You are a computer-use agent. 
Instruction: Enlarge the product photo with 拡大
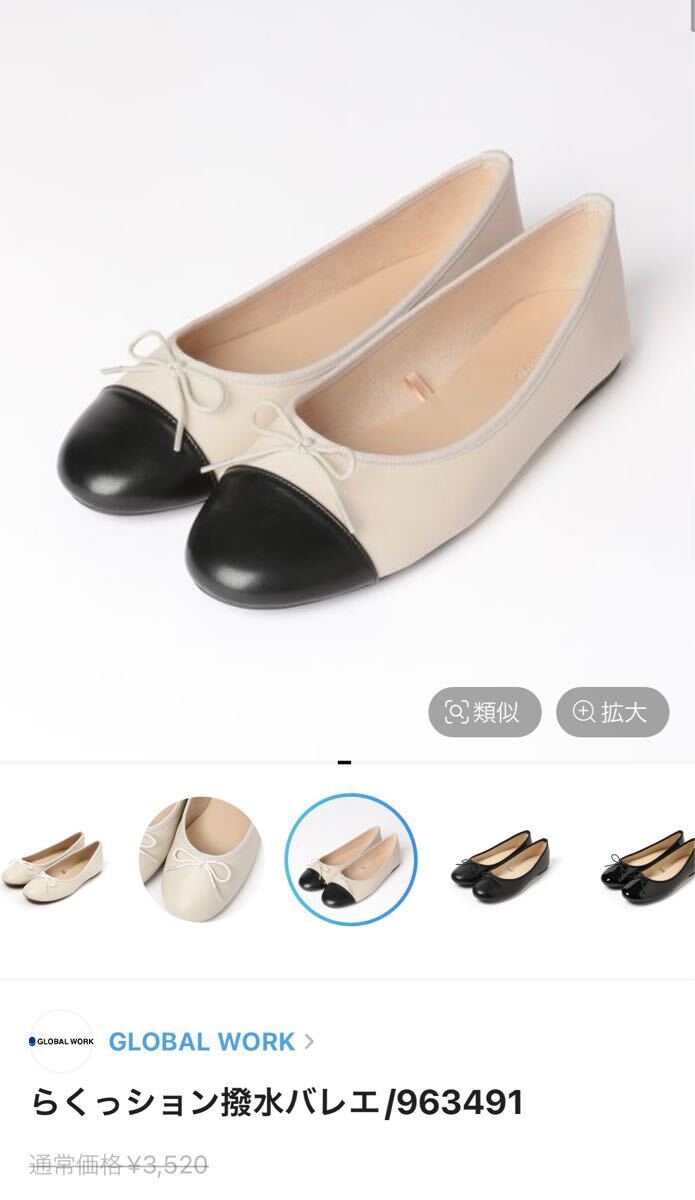612,712
